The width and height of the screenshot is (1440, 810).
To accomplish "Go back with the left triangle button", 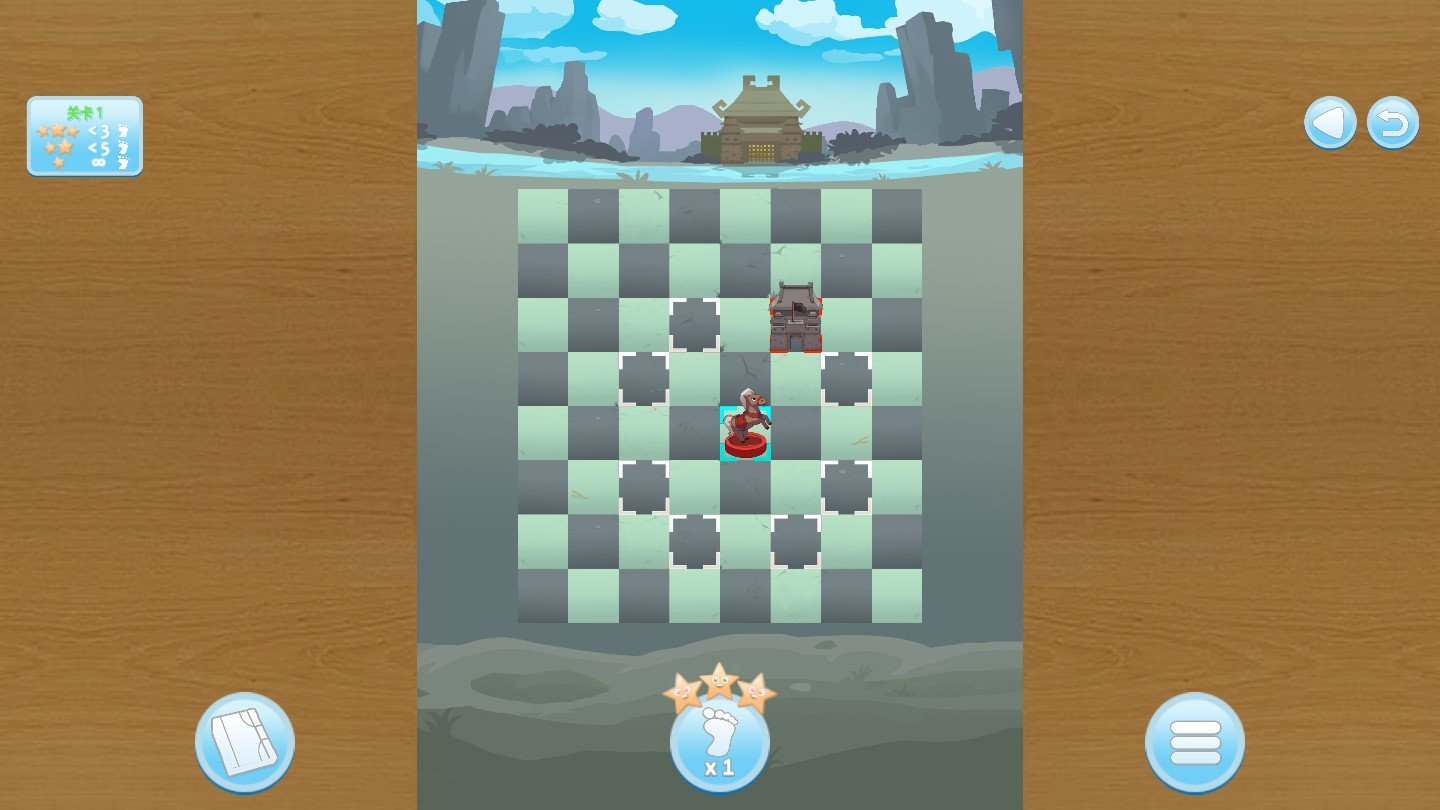I will click(x=1330, y=123).
